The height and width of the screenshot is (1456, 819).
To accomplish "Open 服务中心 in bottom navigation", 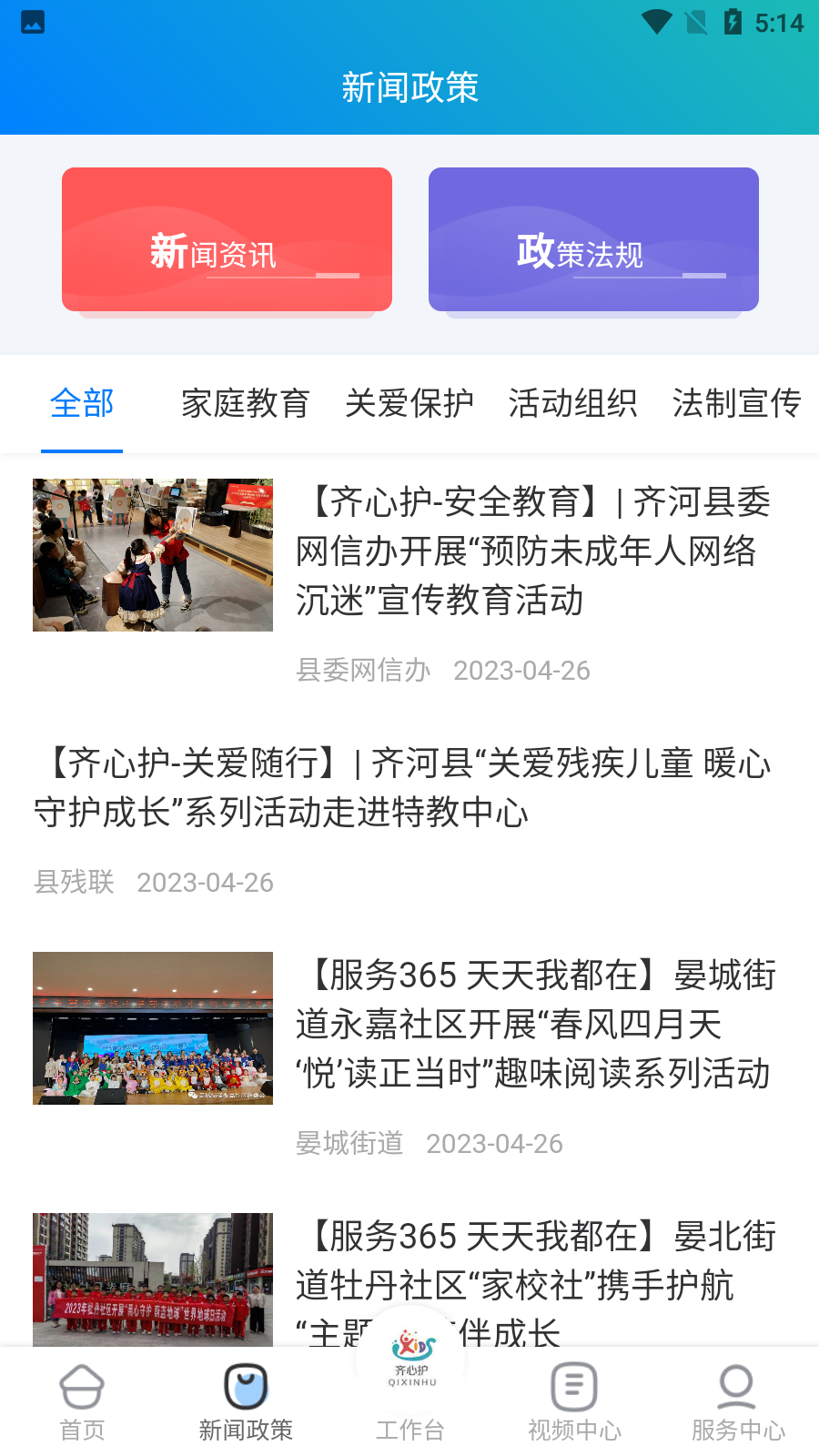I will [738, 1402].
